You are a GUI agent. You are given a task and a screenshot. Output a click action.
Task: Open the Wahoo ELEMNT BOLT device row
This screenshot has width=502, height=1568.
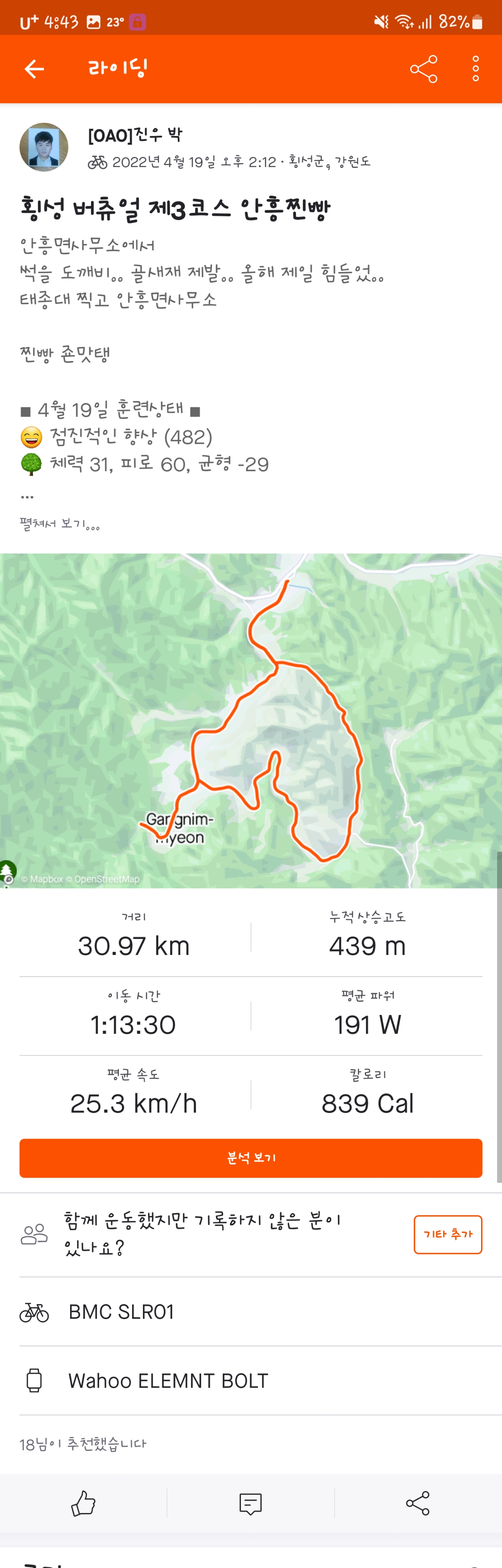[x=251, y=1380]
